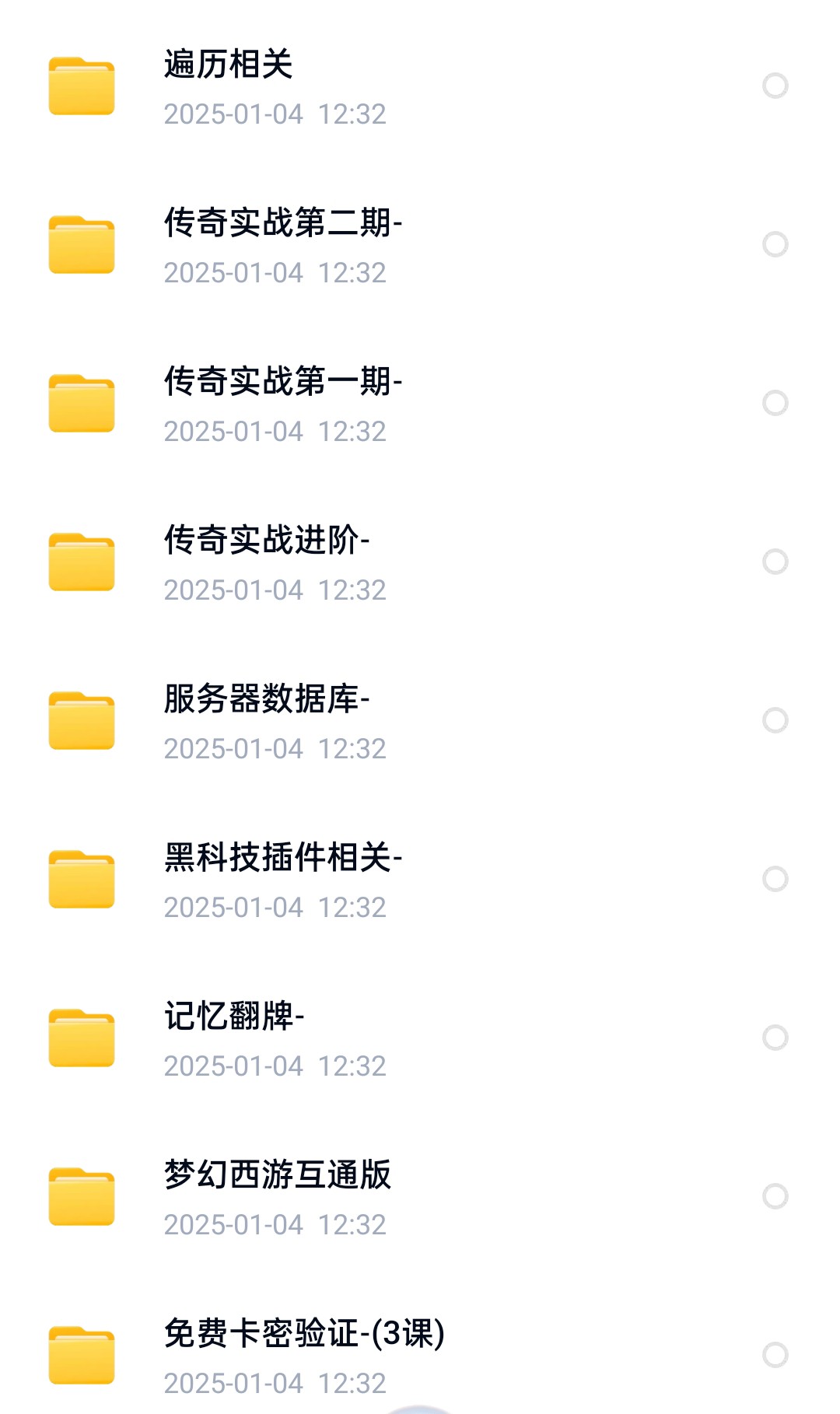Viewport: 840px width, 1414px height.
Task: Check the circle next to 梦幻西游互通版
Action: click(775, 1196)
